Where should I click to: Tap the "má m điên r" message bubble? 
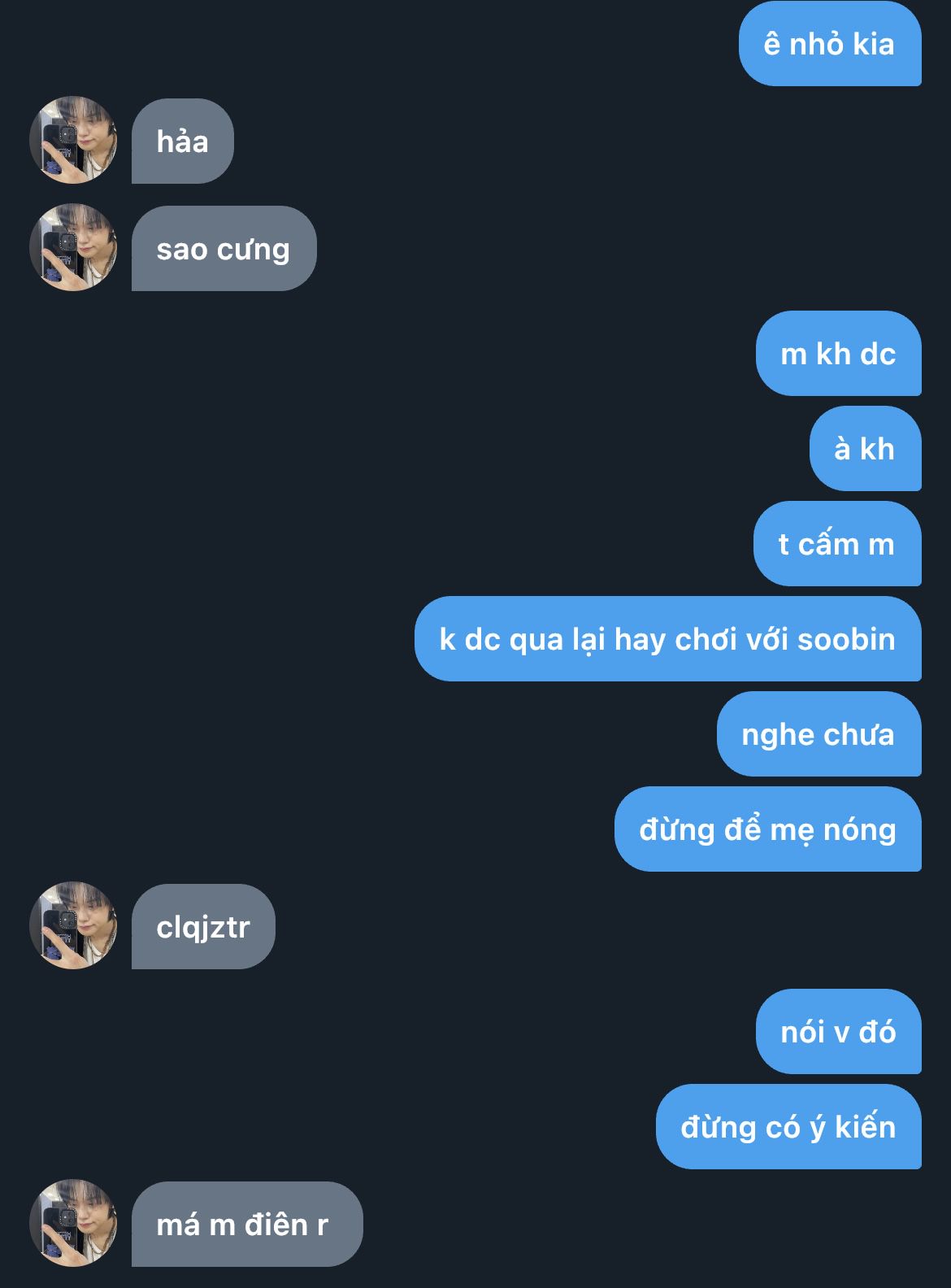click(246, 1224)
